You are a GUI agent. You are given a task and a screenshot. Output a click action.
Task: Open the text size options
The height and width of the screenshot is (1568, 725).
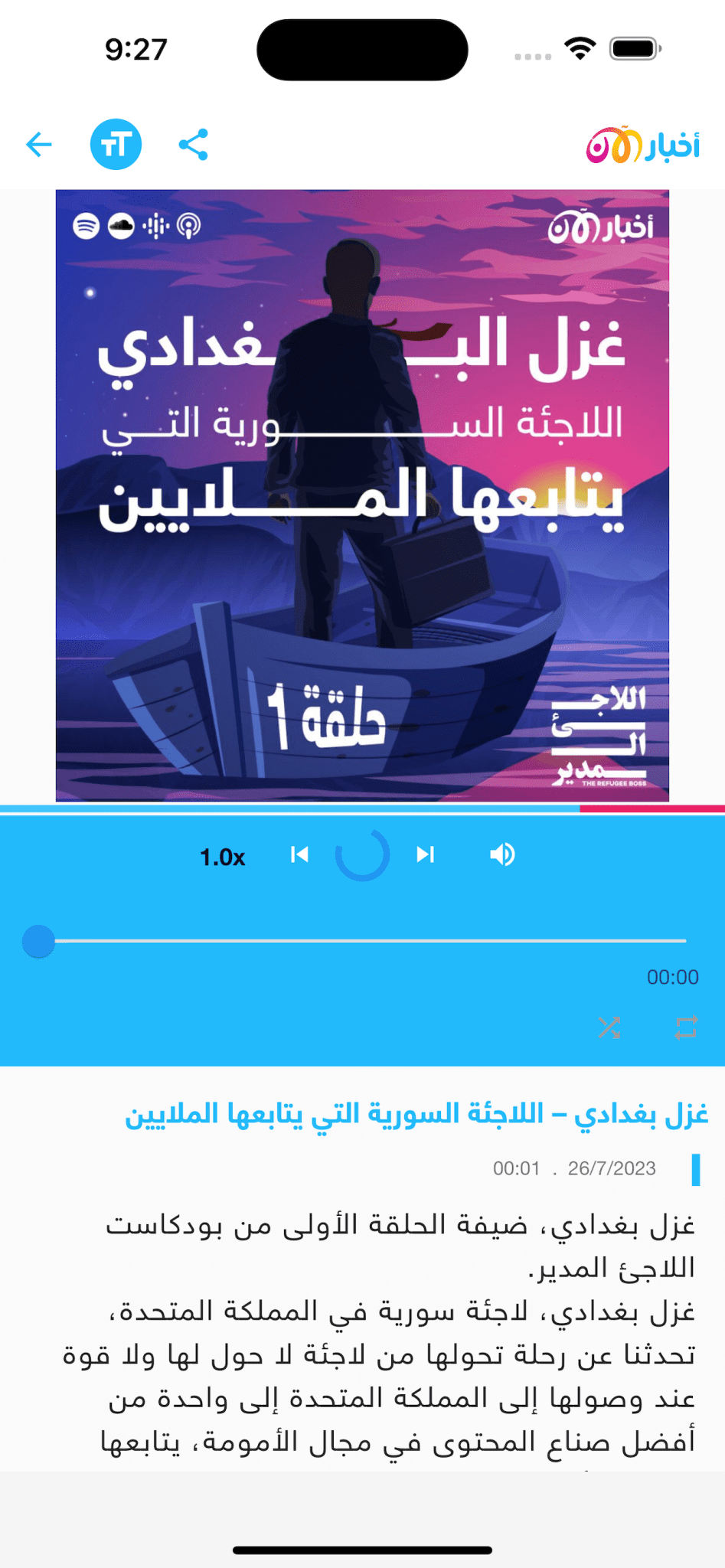point(116,144)
